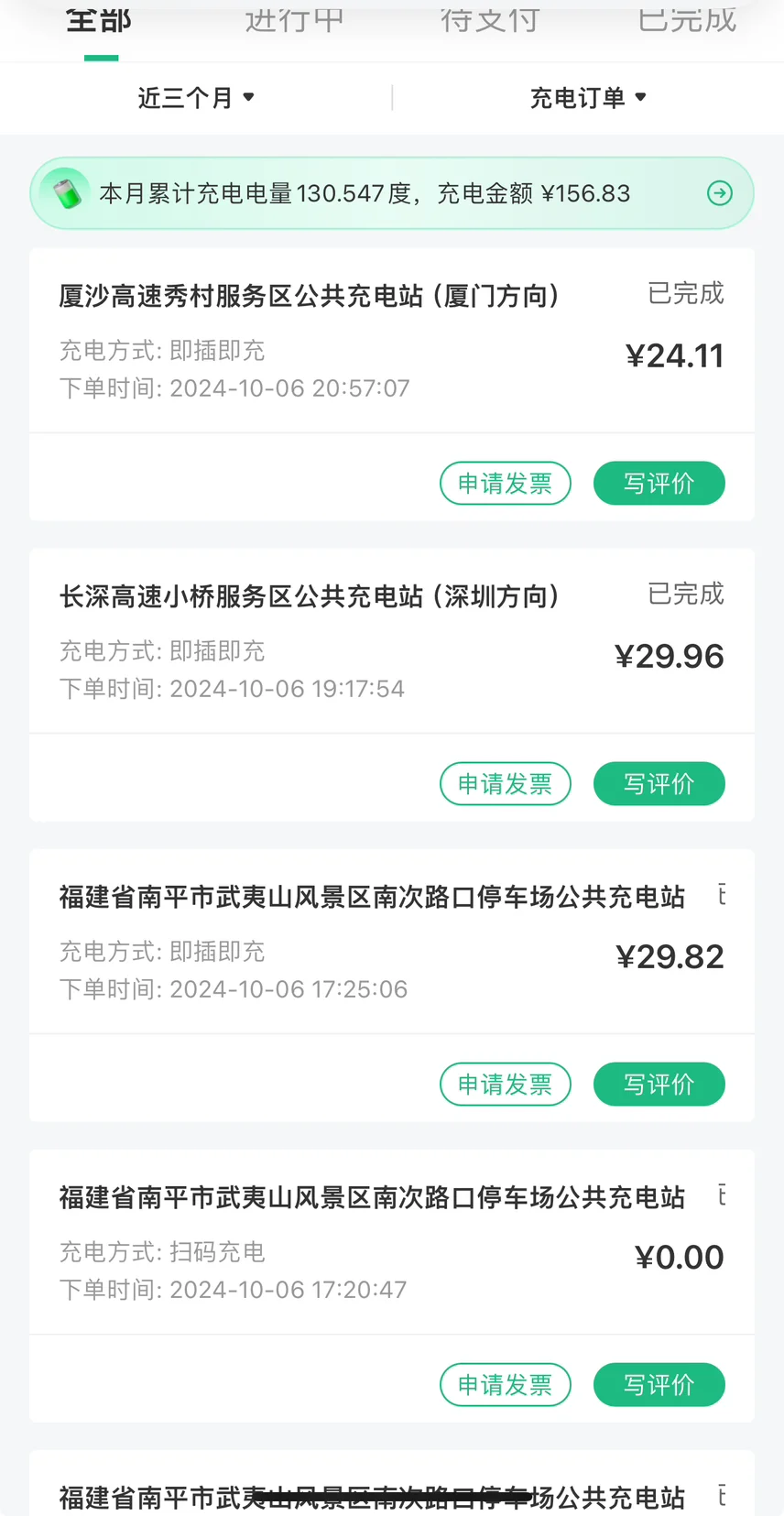This screenshot has height=1516, width=784.
Task: Apply for invoice on the ¥29.82 order
Action: pyautogui.click(x=506, y=1085)
